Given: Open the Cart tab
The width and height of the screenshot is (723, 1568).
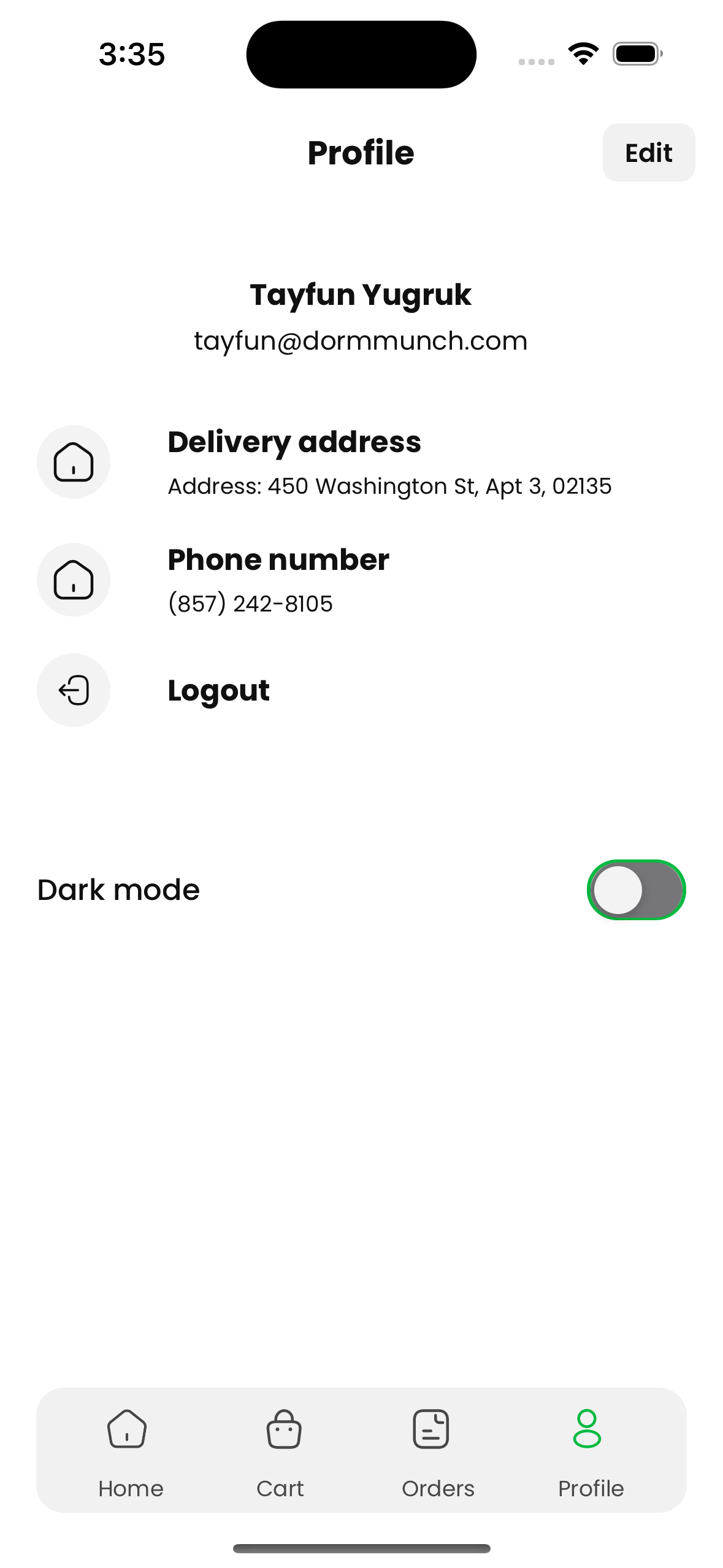Looking at the screenshot, I should click(281, 1451).
